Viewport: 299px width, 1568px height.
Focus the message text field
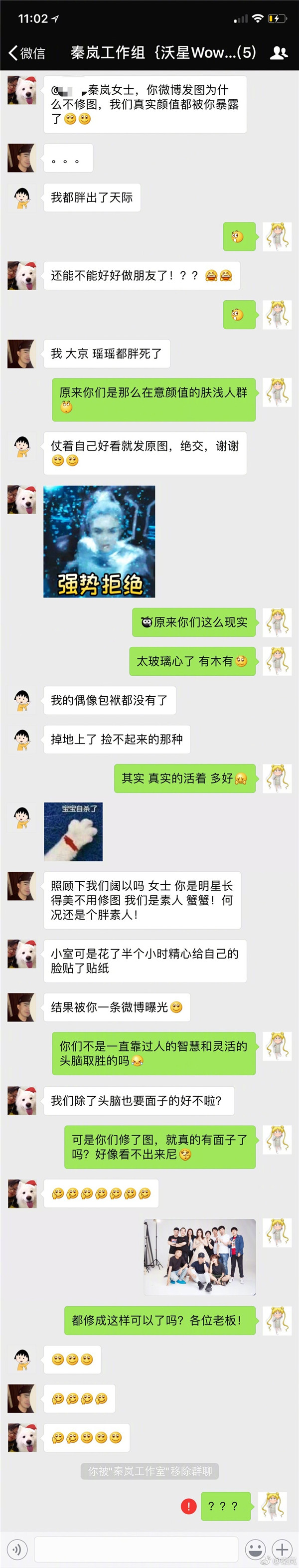136,1549
